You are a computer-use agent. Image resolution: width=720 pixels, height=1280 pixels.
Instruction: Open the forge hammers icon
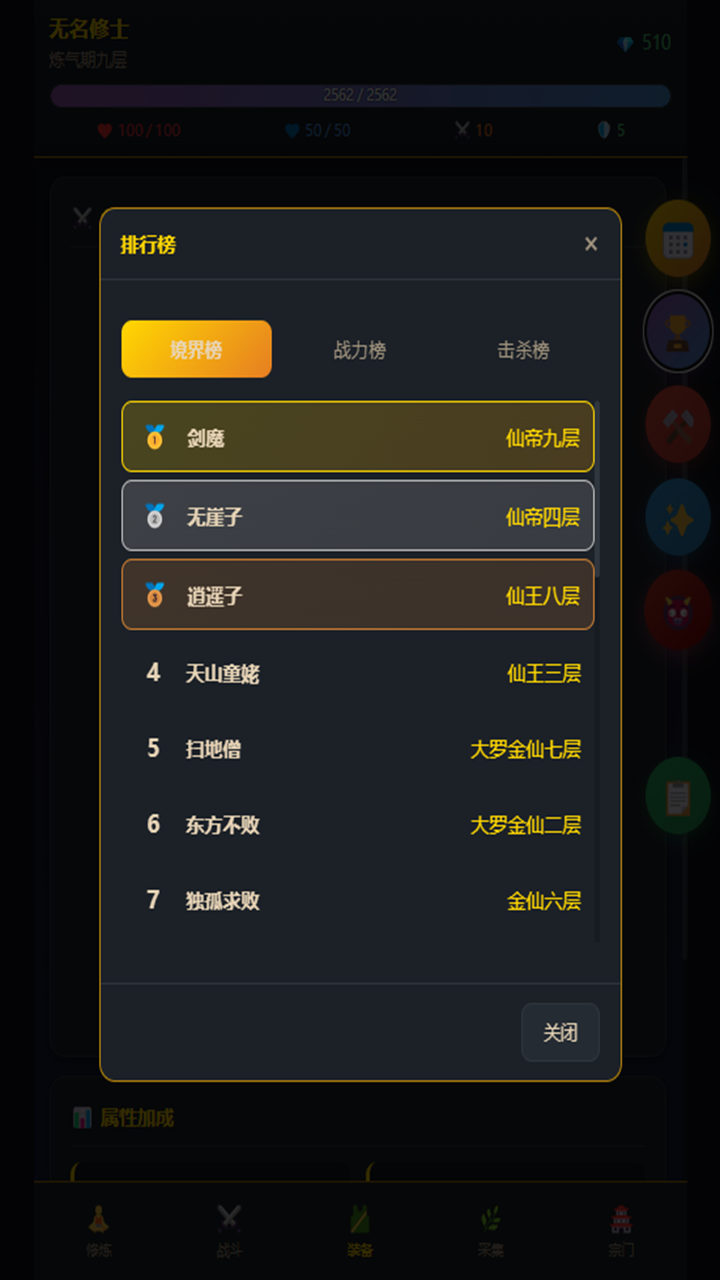coord(678,425)
